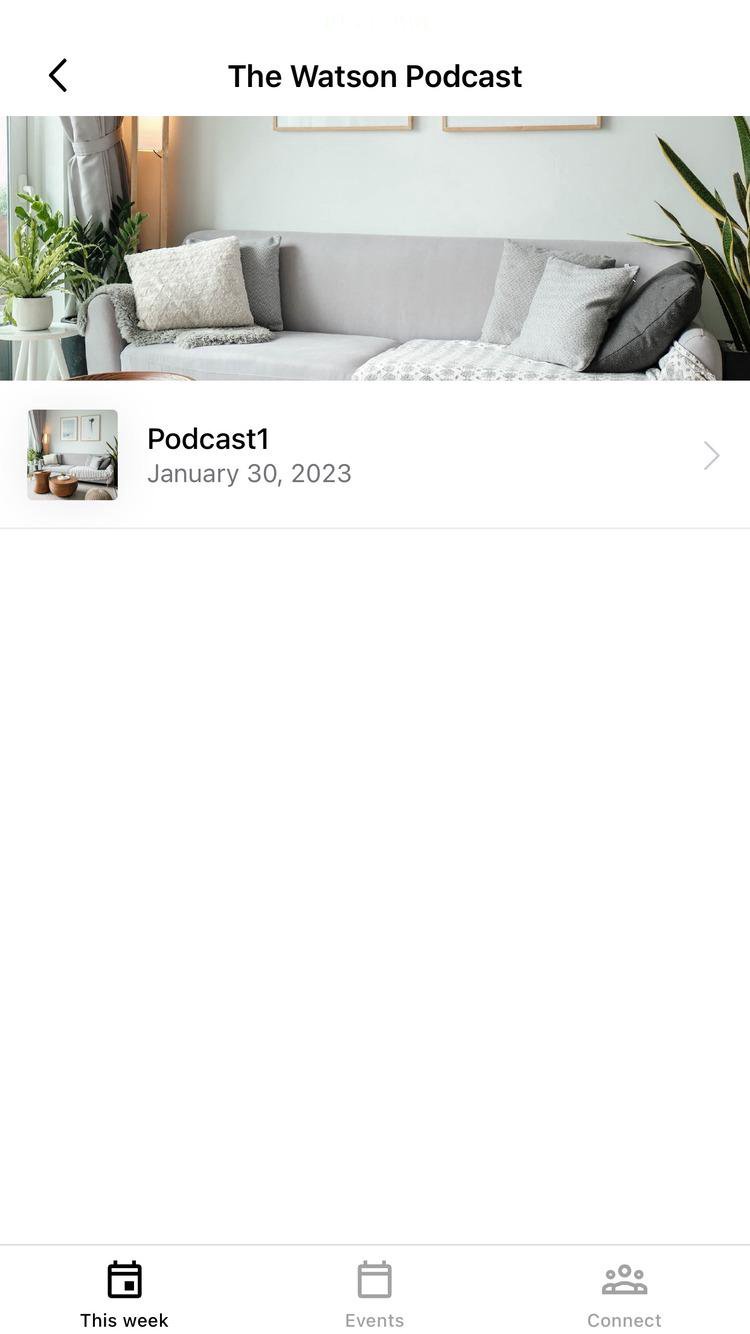This screenshot has width=750, height=1334.
Task: Switch to the Events tab
Action: pyautogui.click(x=374, y=1293)
